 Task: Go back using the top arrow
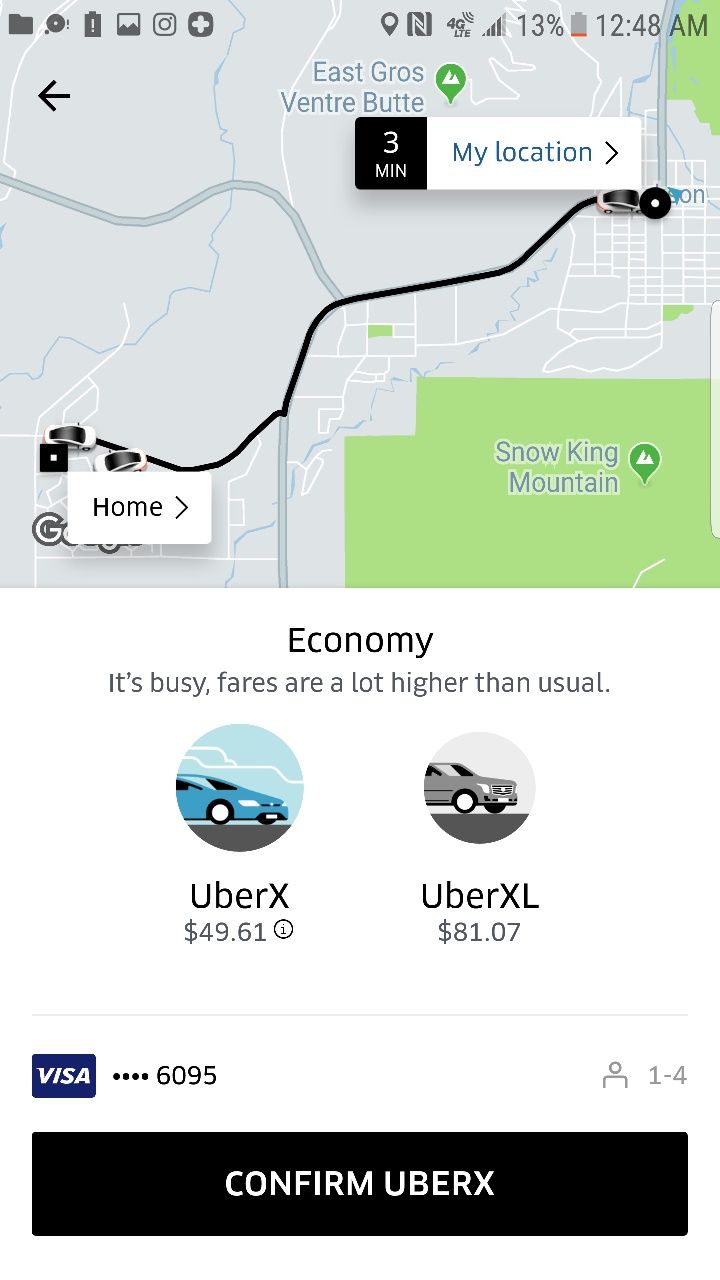point(54,96)
